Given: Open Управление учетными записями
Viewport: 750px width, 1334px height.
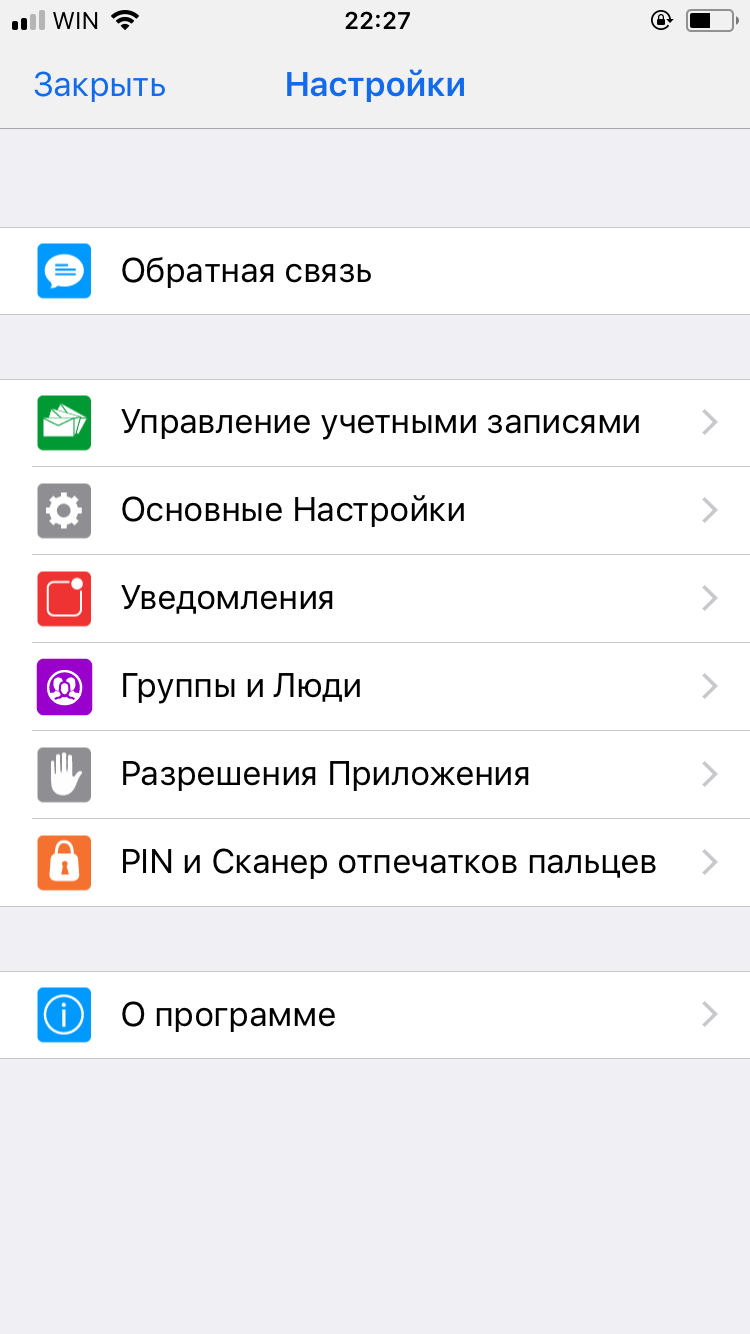Looking at the screenshot, I should coord(380,423).
